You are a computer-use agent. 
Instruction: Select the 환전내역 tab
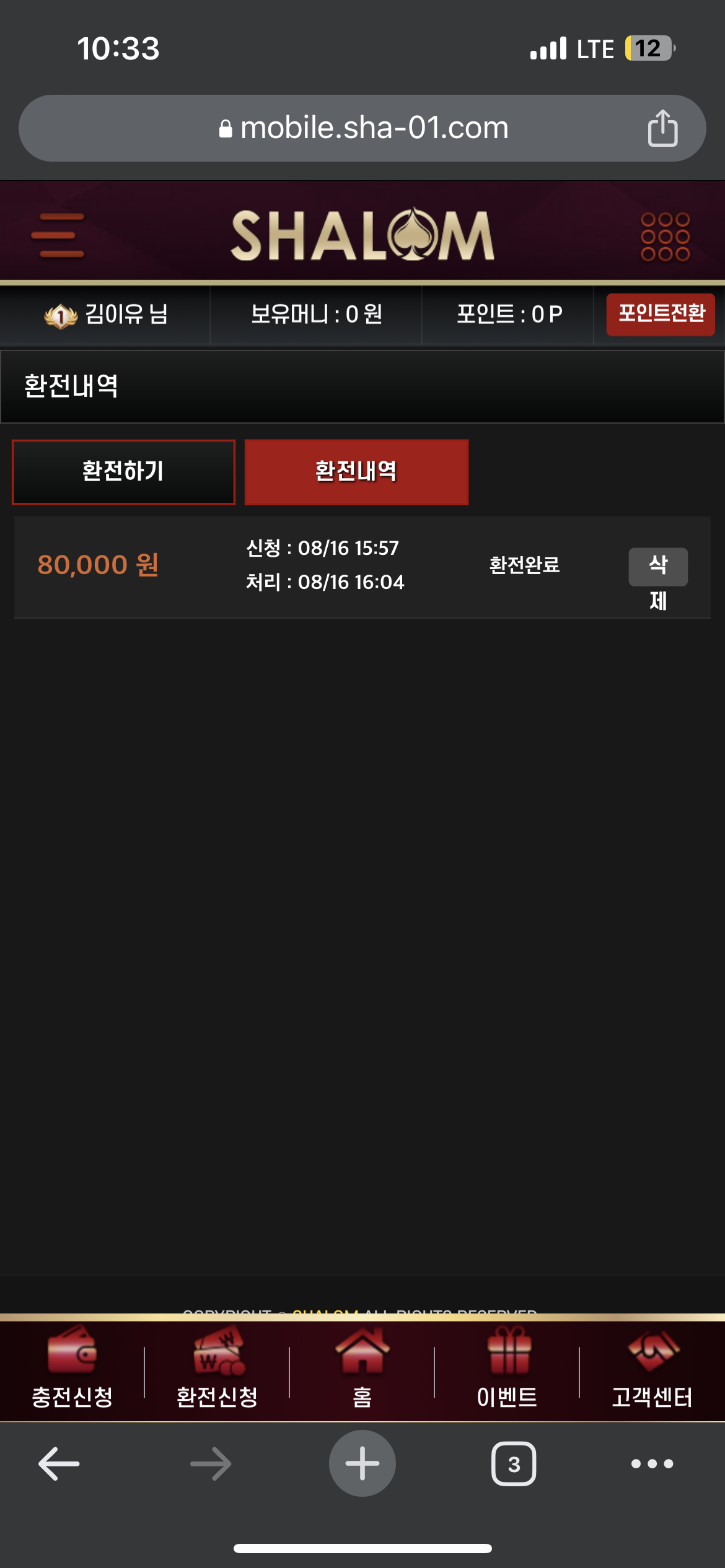(x=356, y=472)
